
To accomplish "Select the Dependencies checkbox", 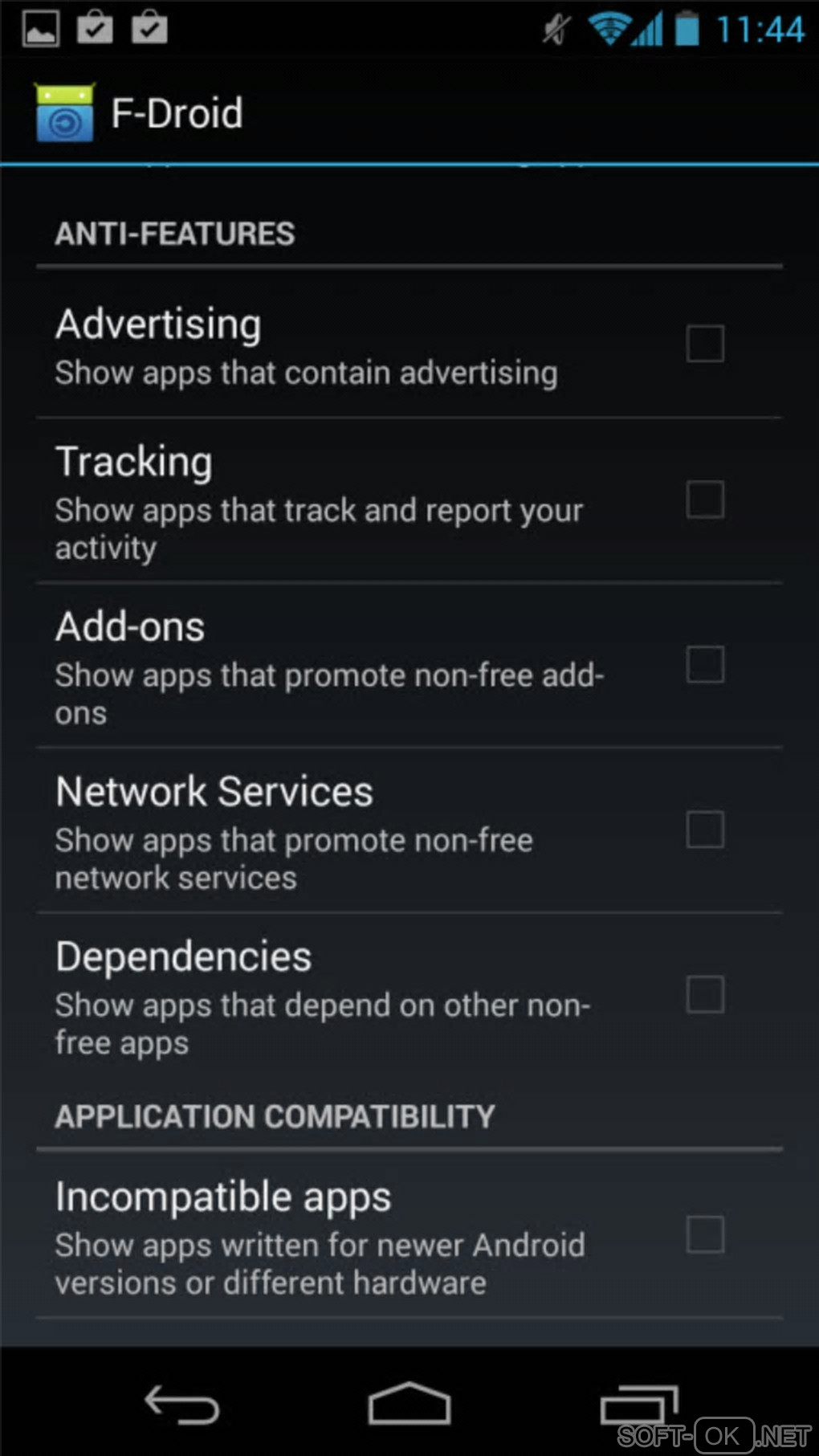I will tap(705, 995).
